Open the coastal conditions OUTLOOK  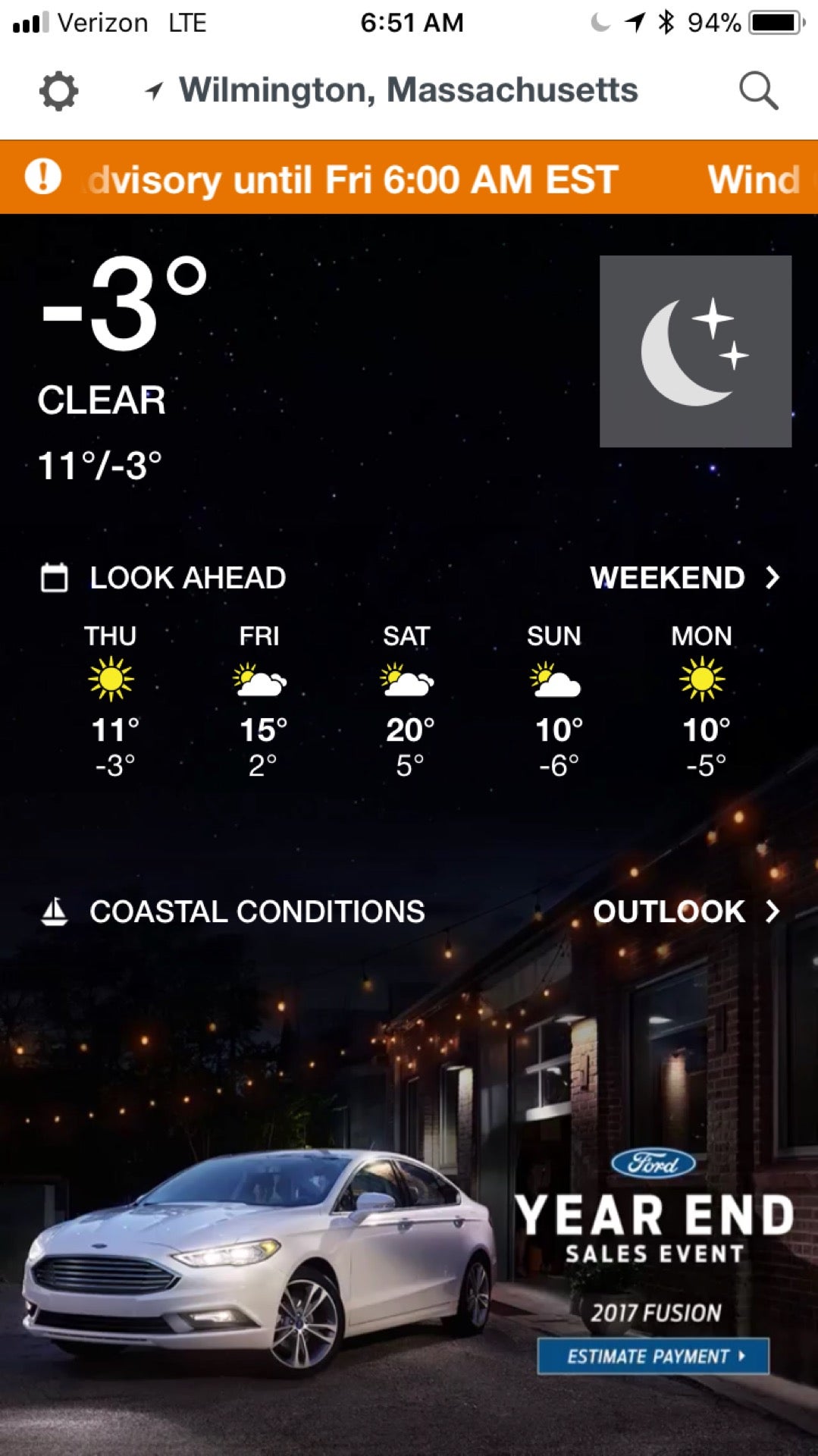point(685,912)
